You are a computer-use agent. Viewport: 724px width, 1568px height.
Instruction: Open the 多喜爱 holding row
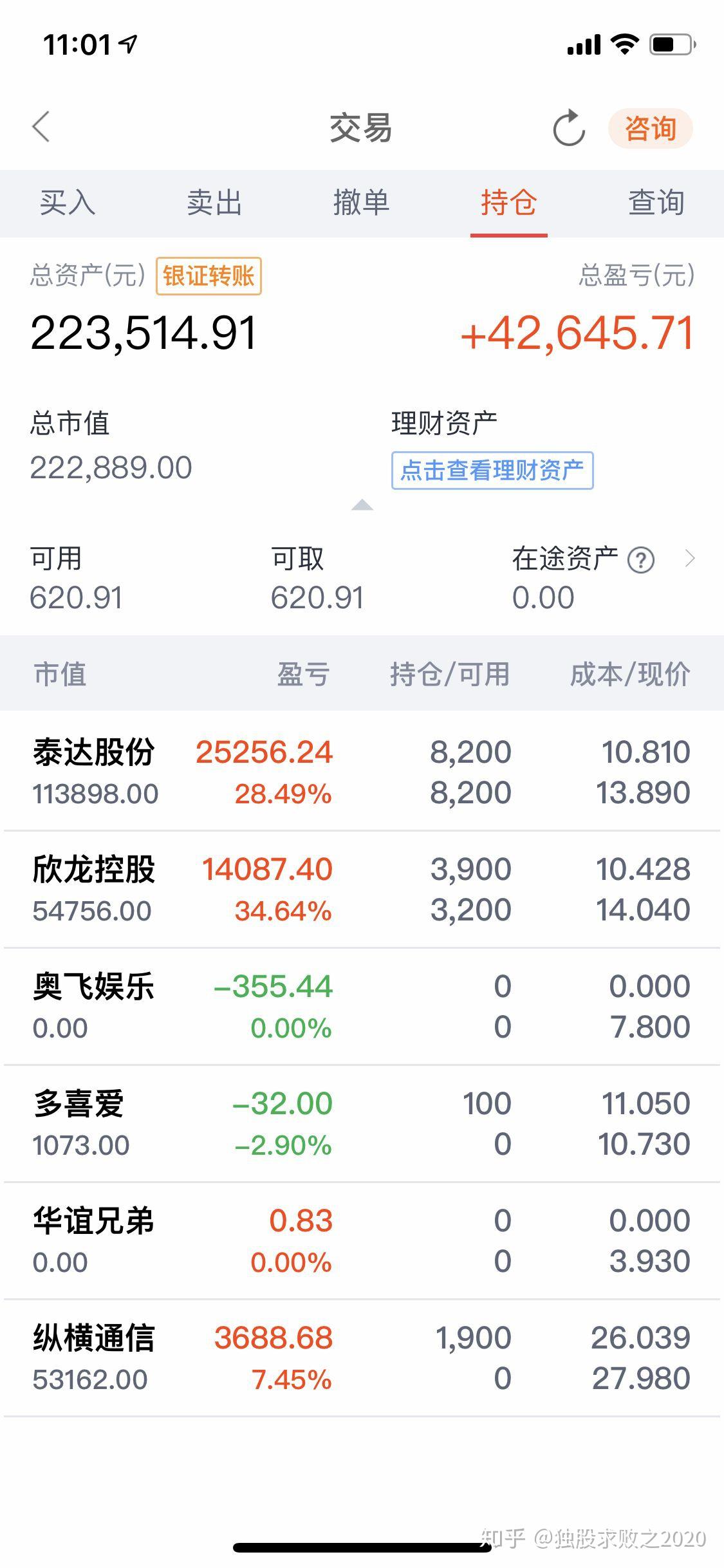click(362, 1123)
